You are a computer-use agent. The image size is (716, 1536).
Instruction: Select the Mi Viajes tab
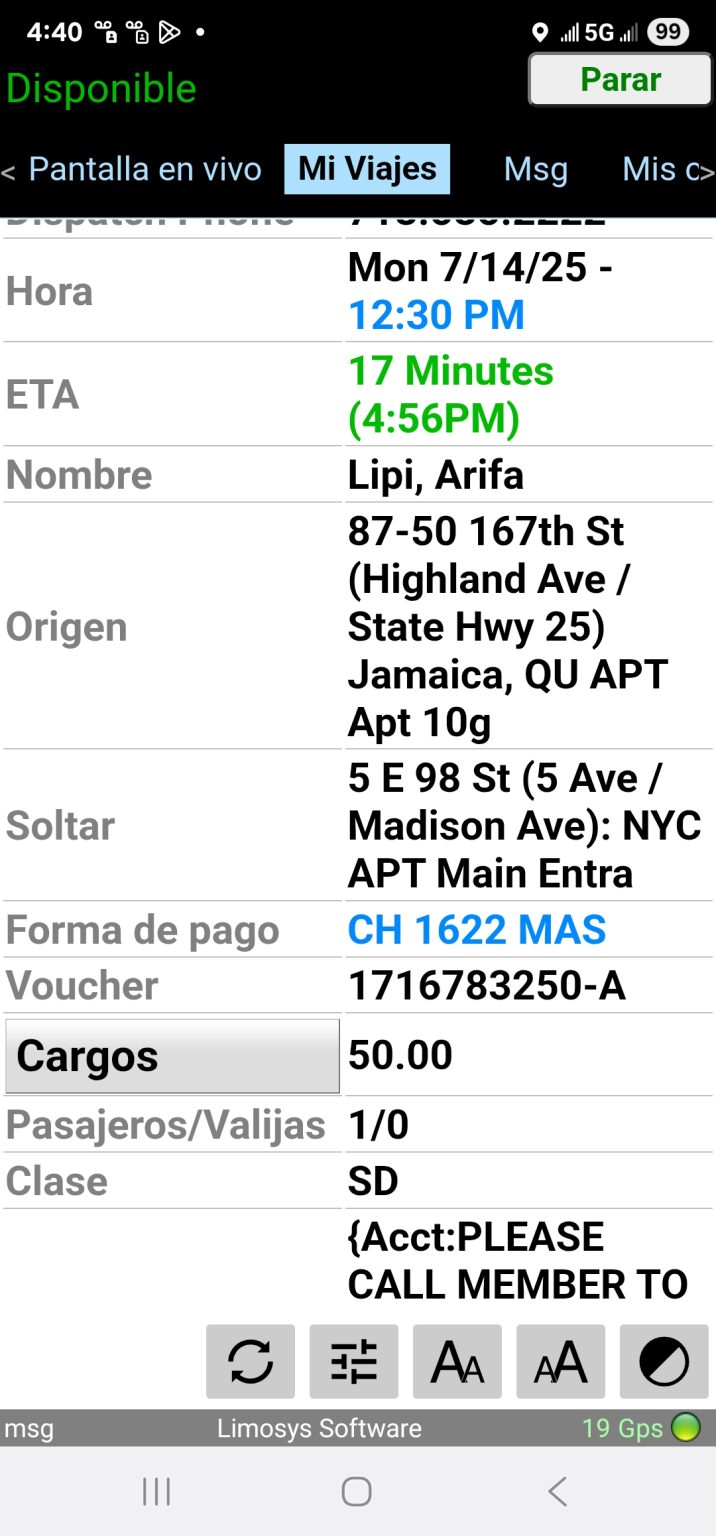coord(367,169)
